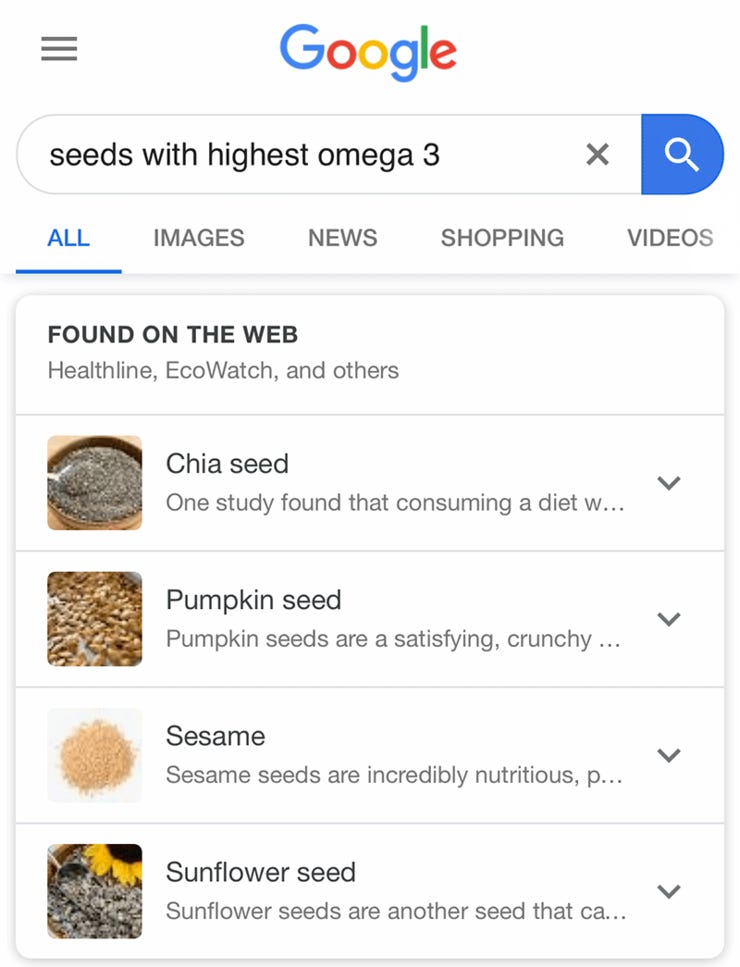Expand the Chia seed result
Viewport: 740px width, 967px height.
pos(668,483)
